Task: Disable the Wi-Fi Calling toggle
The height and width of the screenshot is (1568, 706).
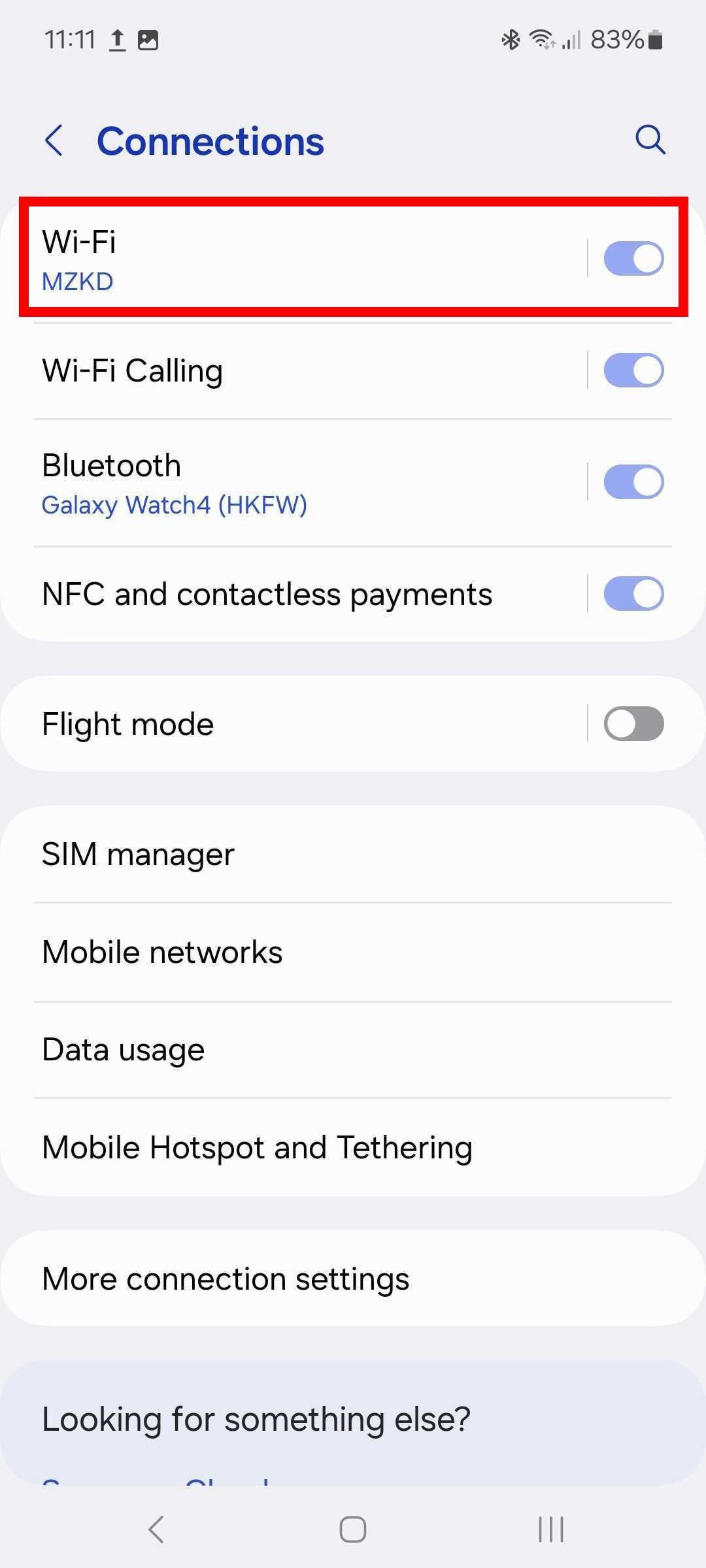Action: click(x=633, y=370)
